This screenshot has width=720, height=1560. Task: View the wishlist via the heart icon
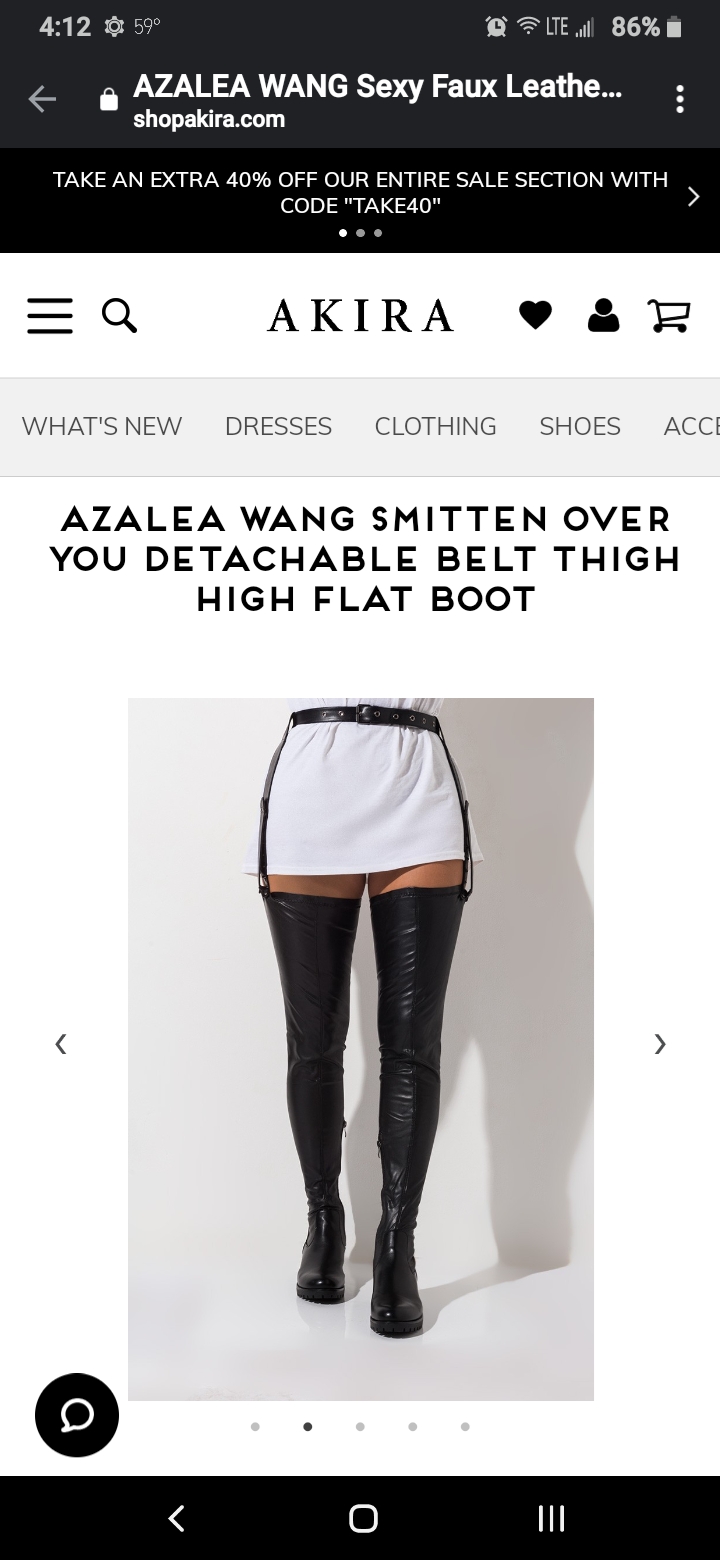535,316
